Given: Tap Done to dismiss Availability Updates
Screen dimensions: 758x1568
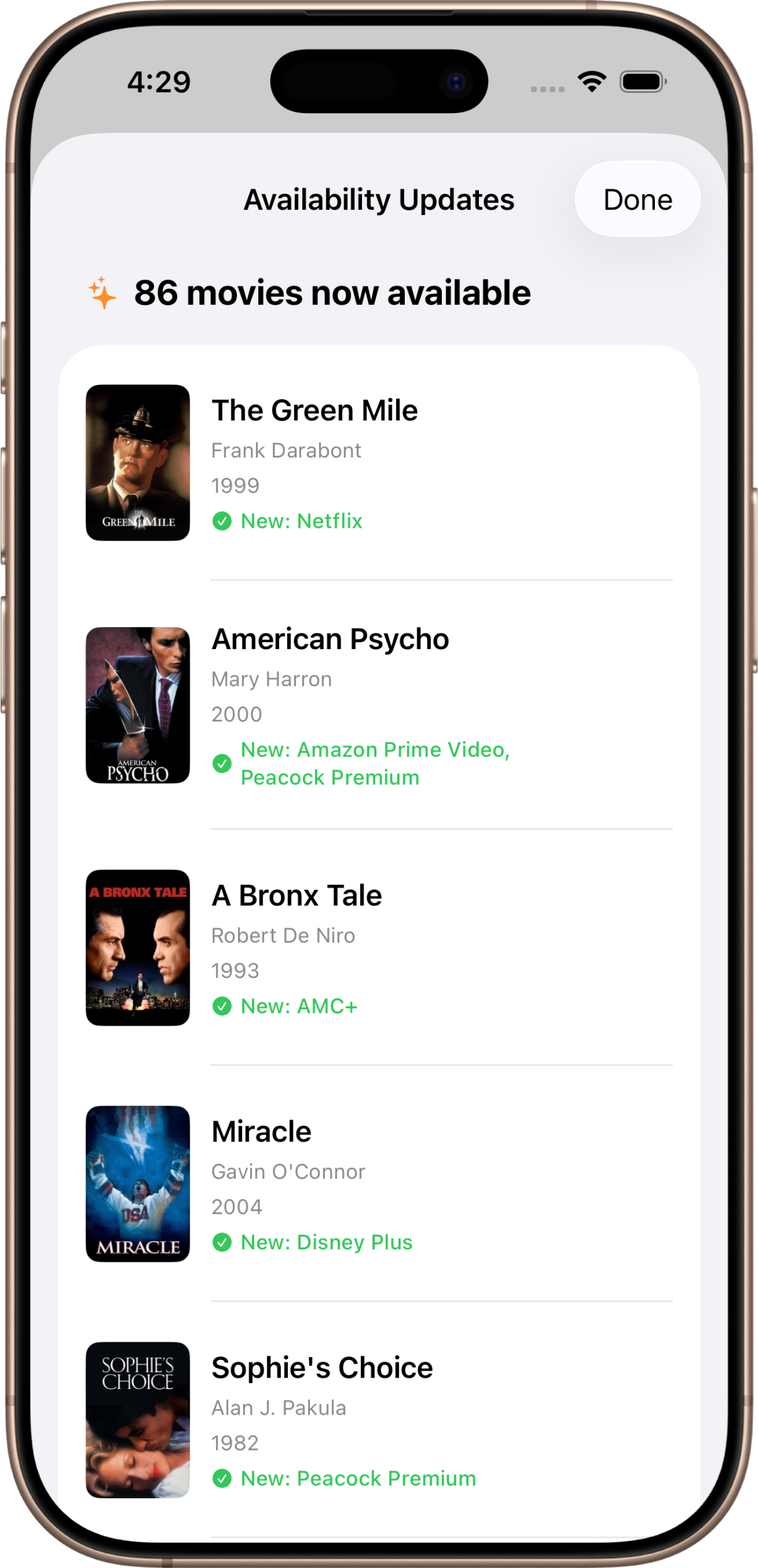Looking at the screenshot, I should (x=637, y=199).
